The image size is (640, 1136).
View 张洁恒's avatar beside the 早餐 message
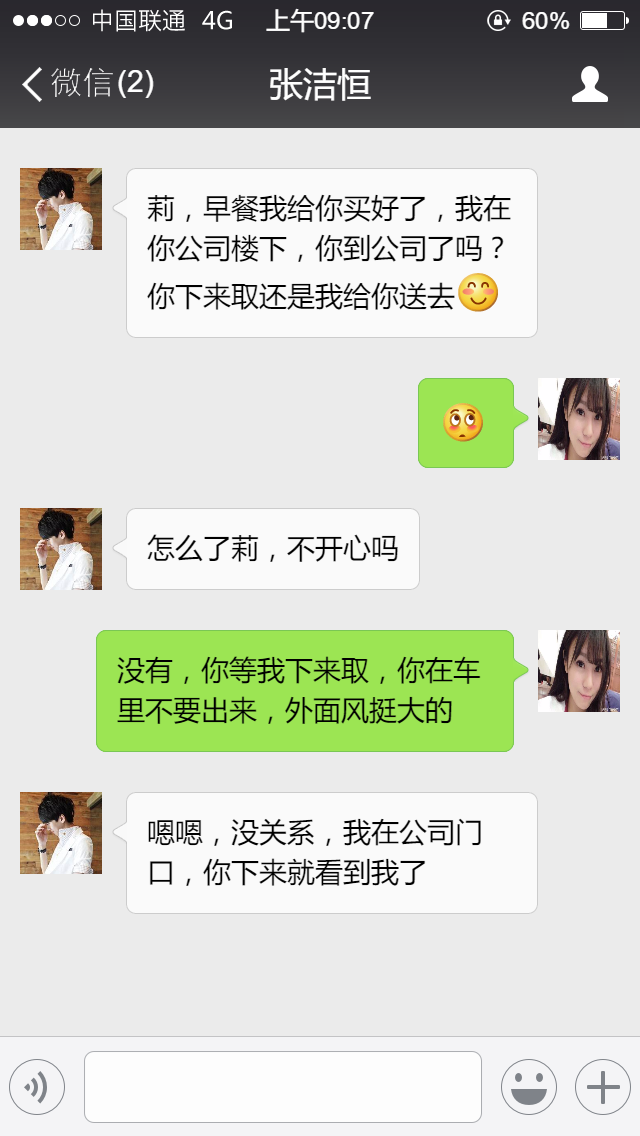click(x=61, y=209)
